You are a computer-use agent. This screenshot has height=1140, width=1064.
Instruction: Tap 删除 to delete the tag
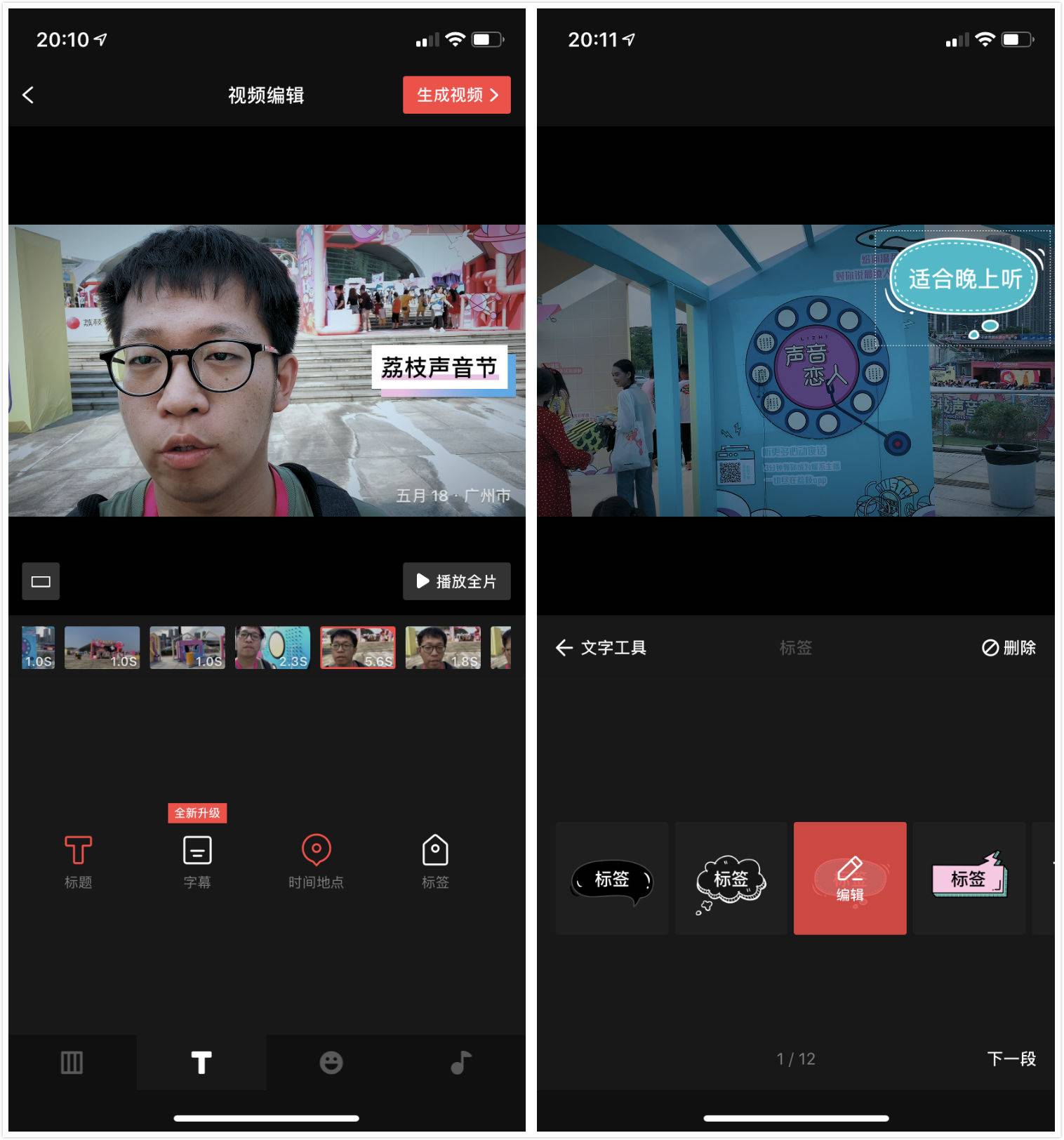point(1009,648)
